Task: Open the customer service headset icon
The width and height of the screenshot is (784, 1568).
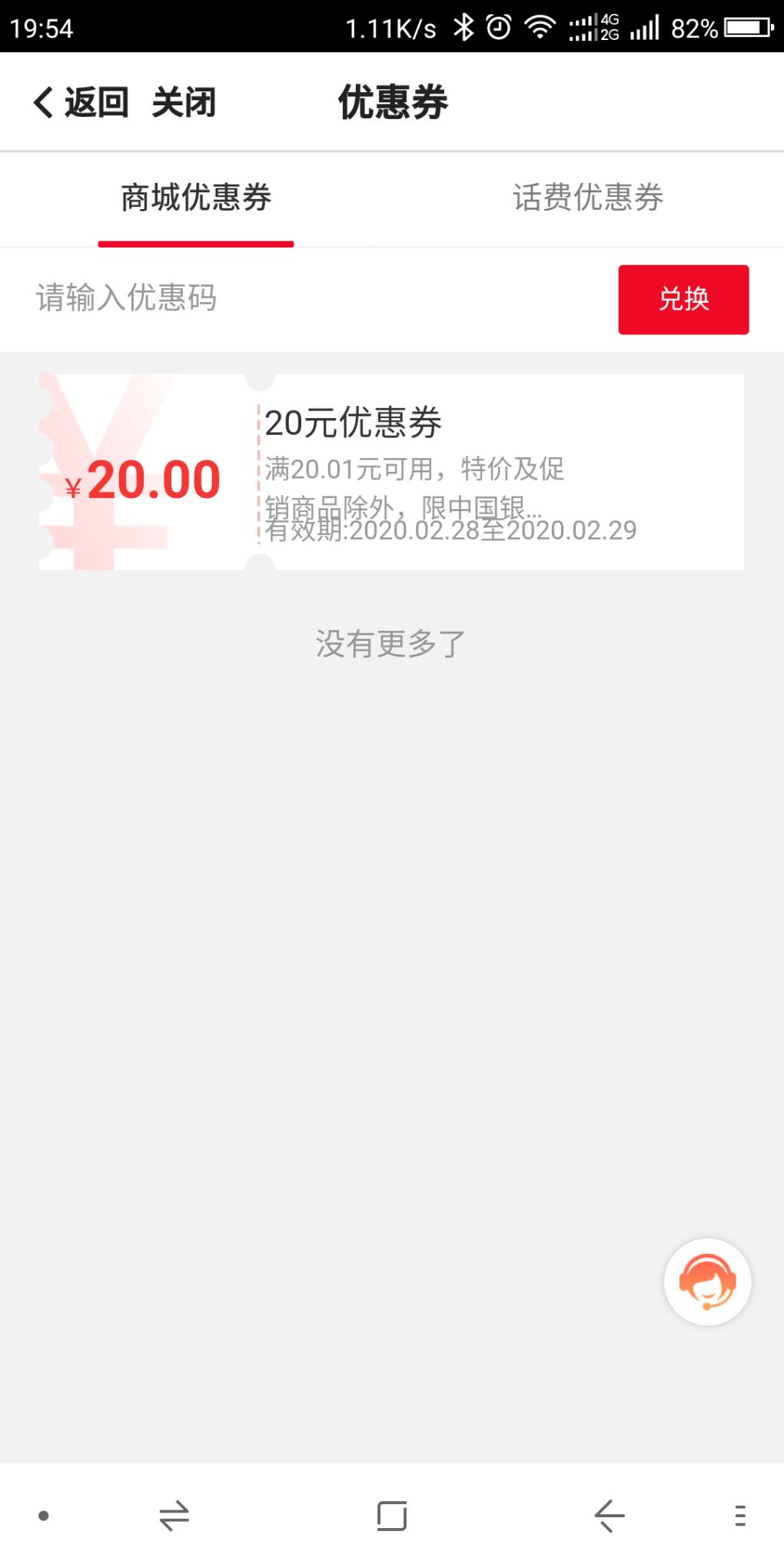Action: (707, 1281)
